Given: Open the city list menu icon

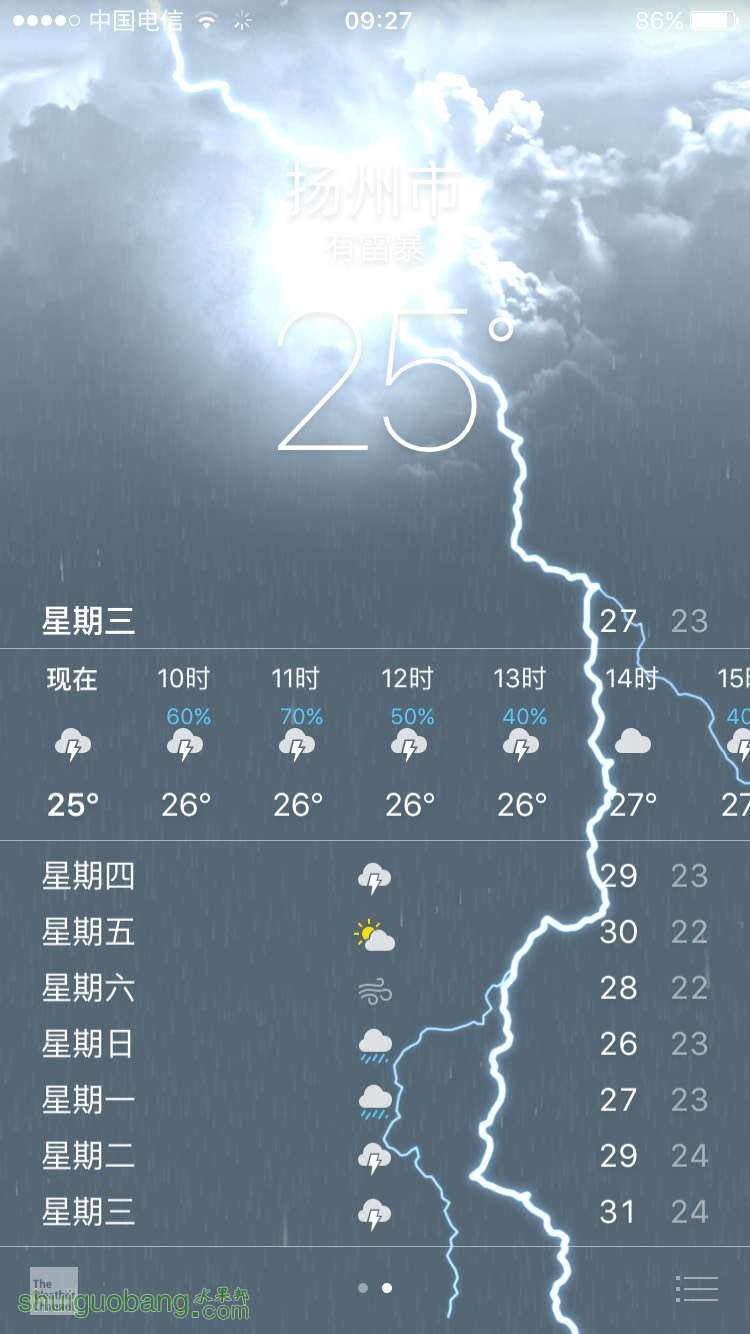Looking at the screenshot, I should 697,1289.
